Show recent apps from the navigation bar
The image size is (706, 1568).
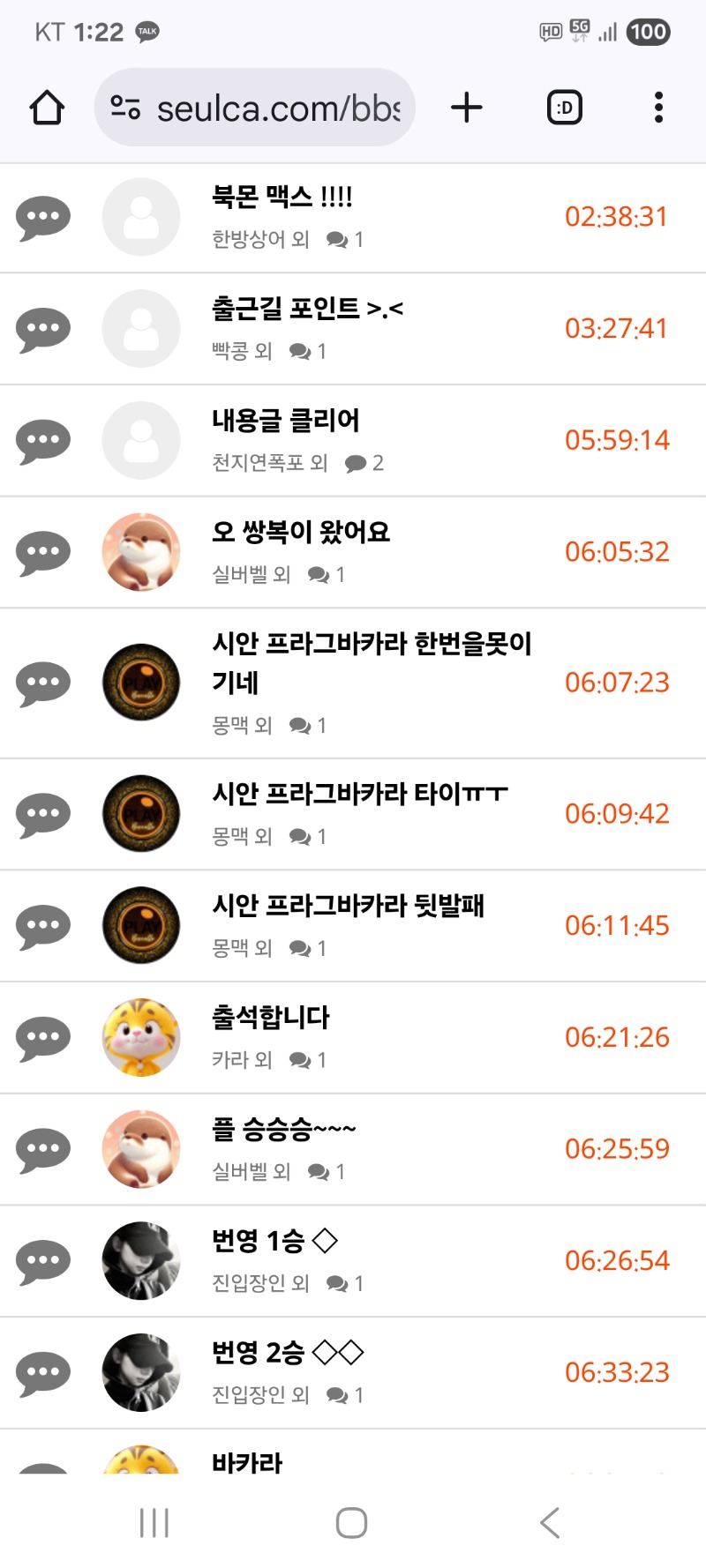(154, 1523)
